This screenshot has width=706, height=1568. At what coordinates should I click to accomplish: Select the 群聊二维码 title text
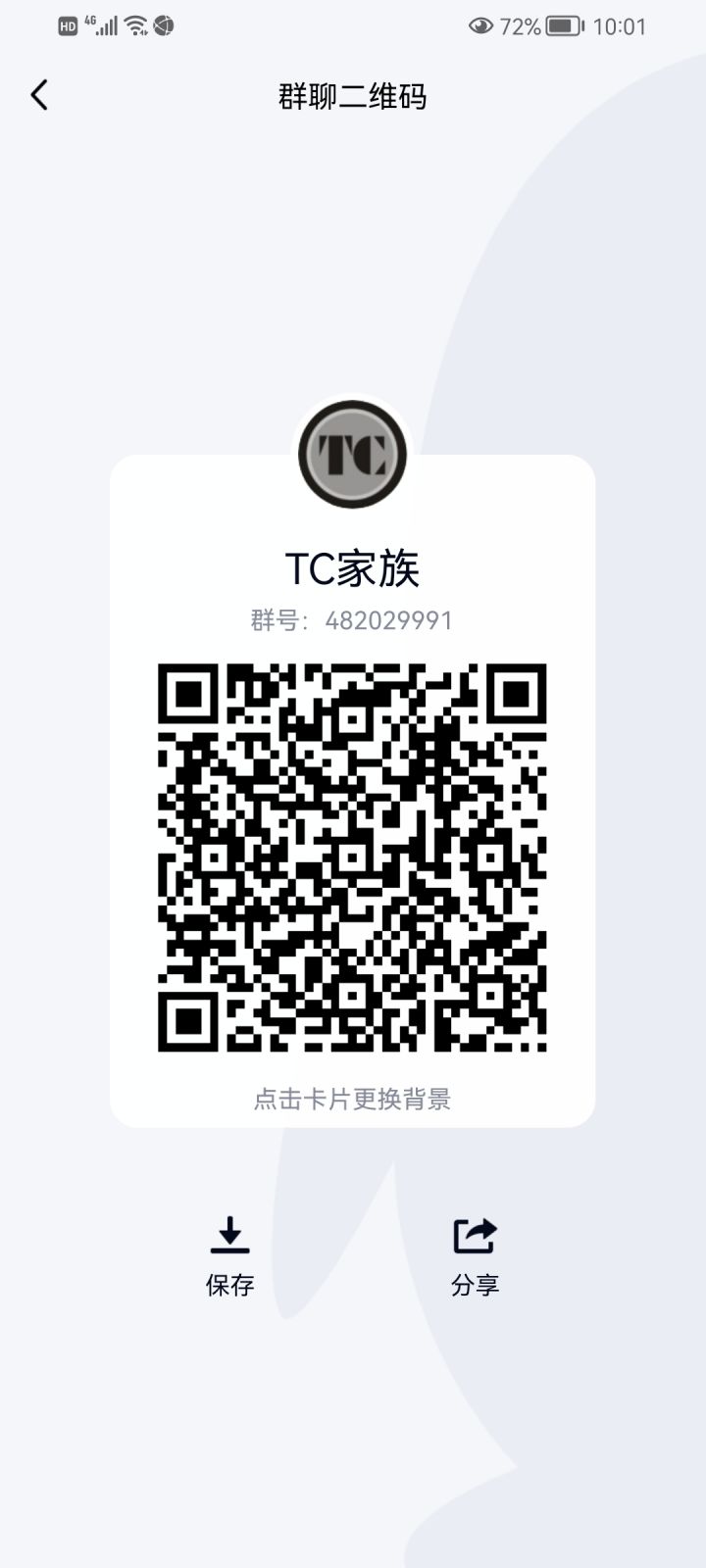353,96
